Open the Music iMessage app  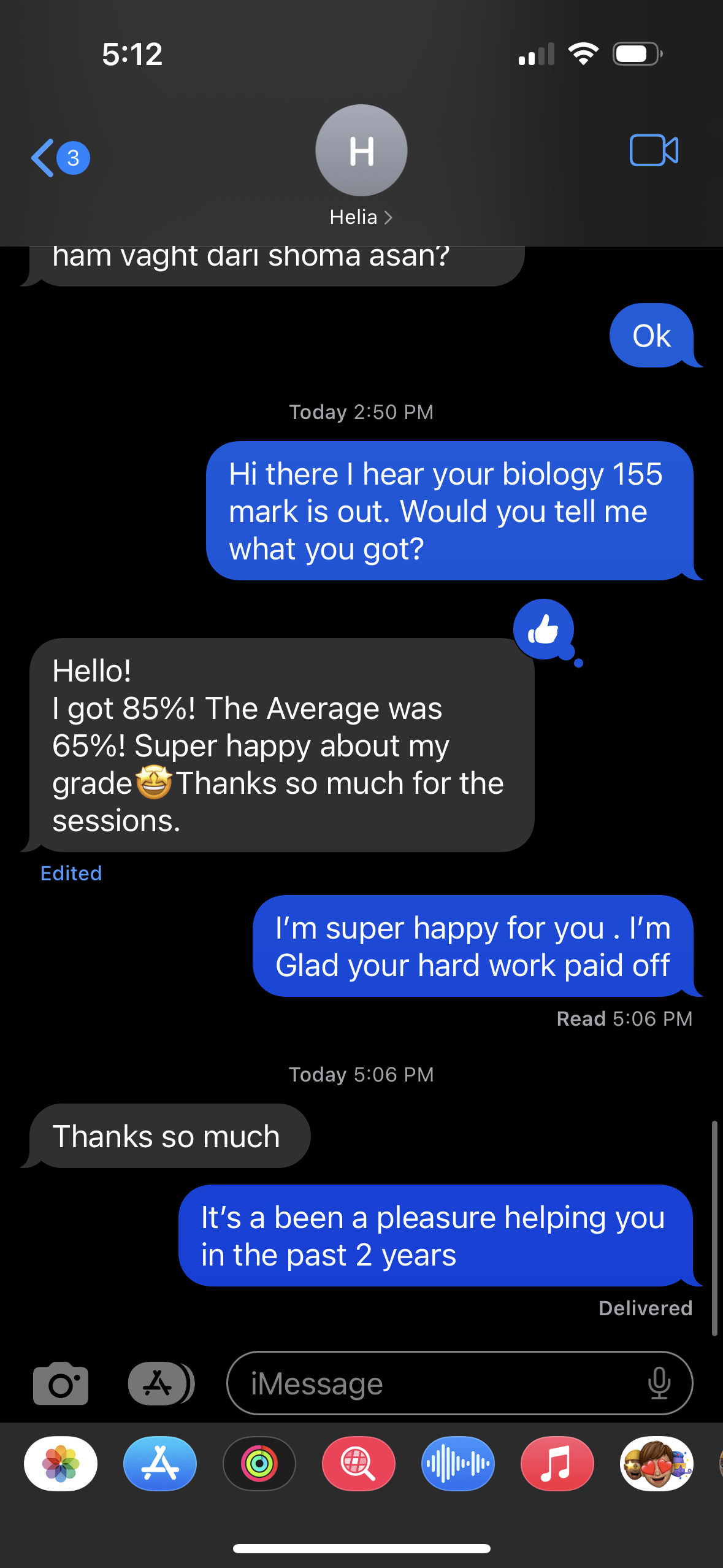(x=557, y=1464)
